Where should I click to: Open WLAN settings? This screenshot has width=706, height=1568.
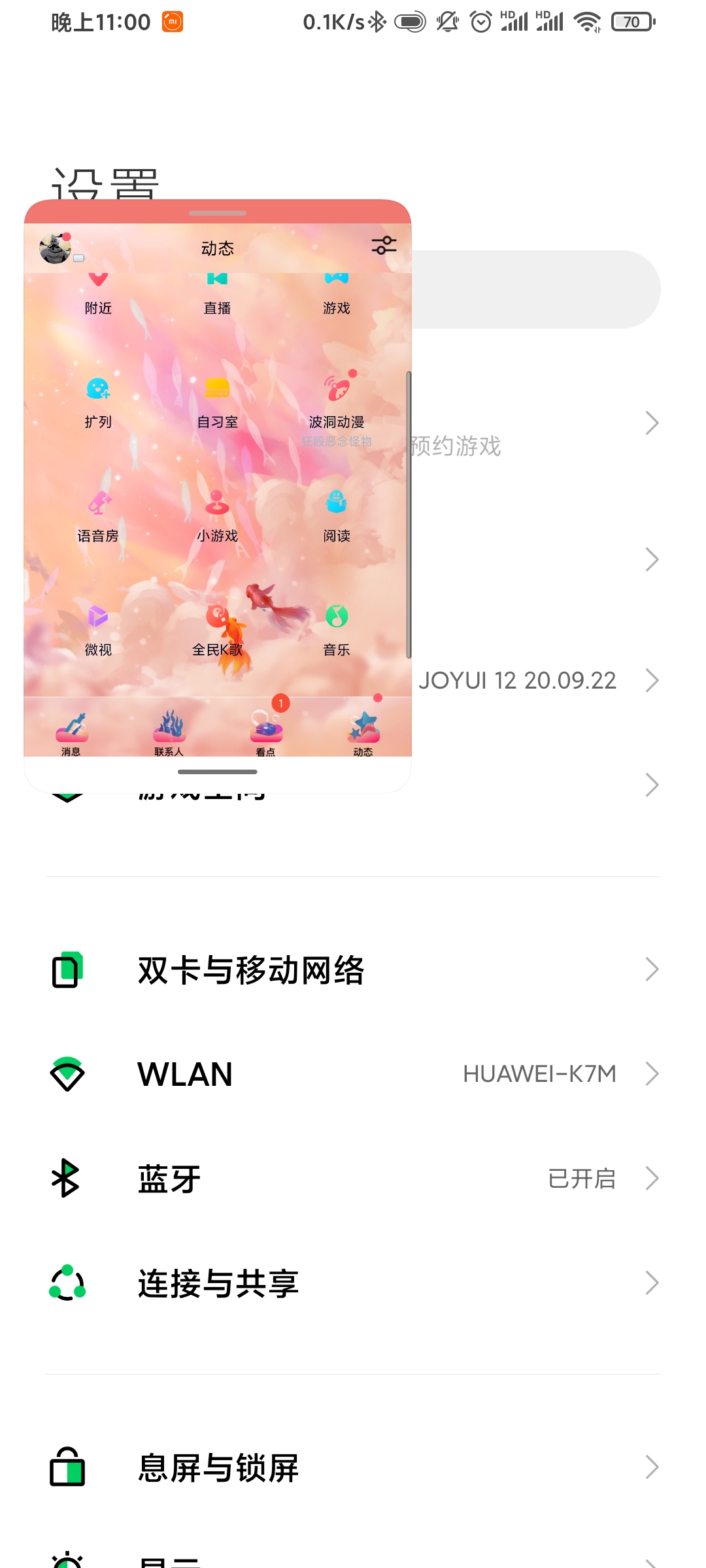(x=353, y=1074)
